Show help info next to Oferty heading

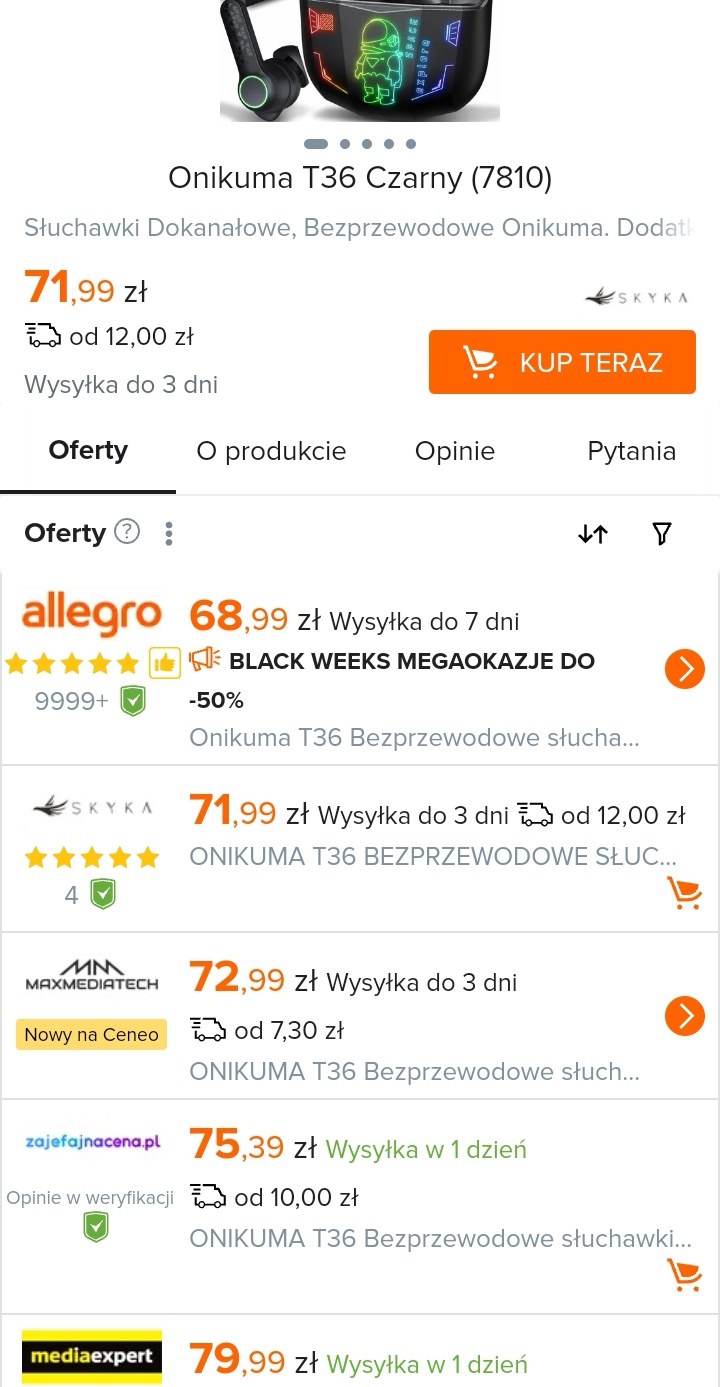point(127,532)
